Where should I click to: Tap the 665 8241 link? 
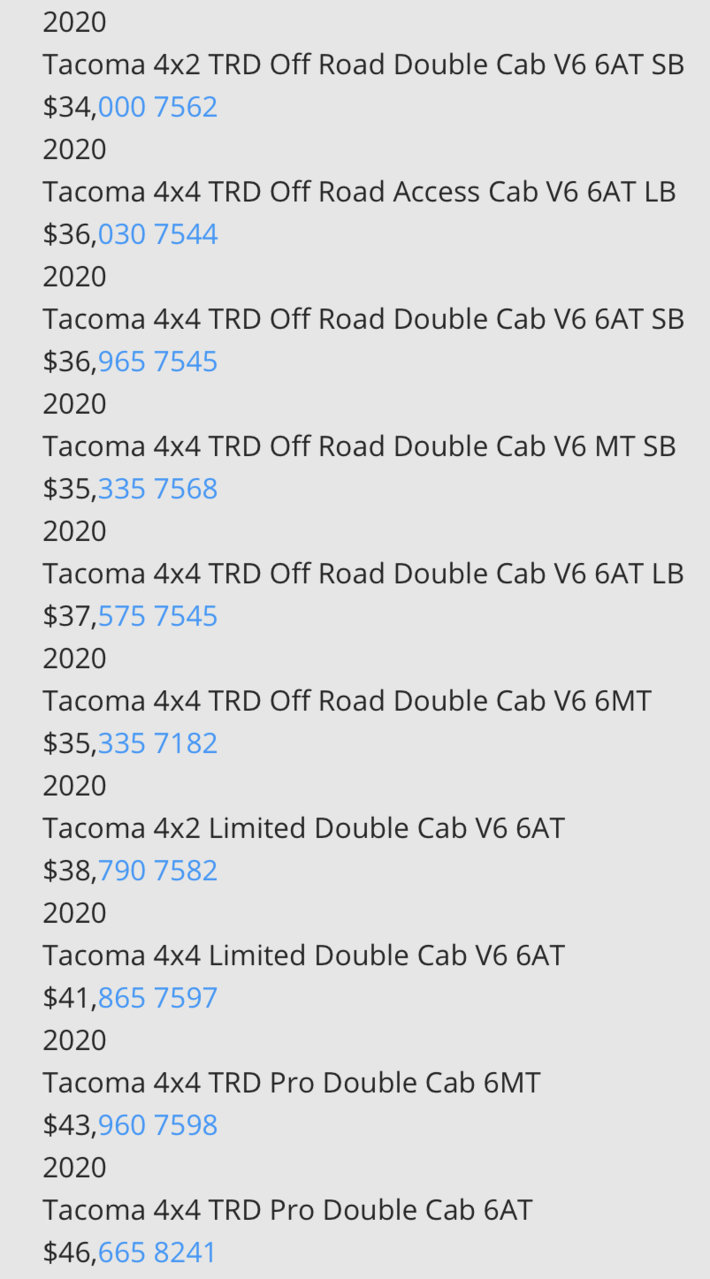[x=157, y=1252]
